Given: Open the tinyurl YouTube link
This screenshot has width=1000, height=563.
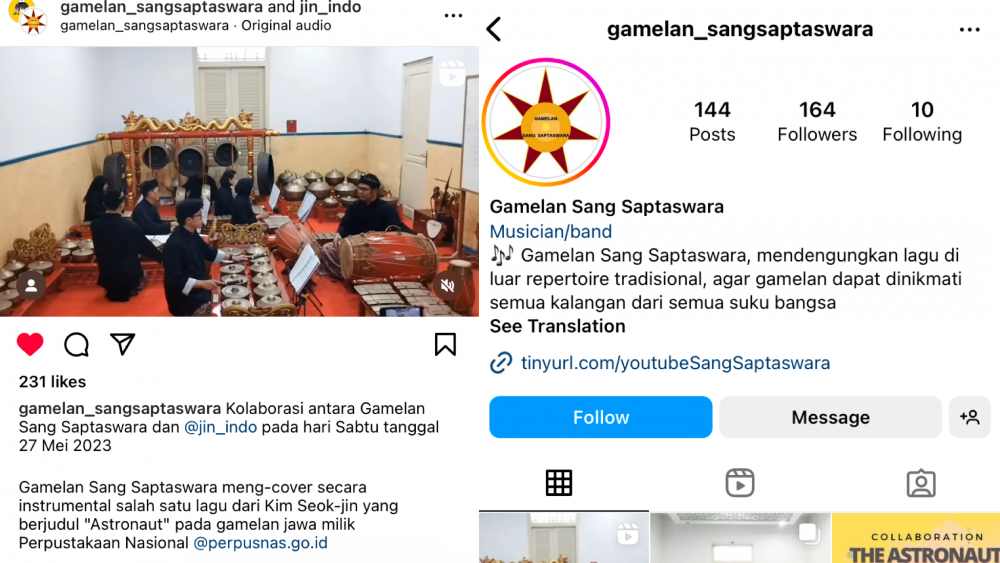Looking at the screenshot, I should [x=675, y=363].
